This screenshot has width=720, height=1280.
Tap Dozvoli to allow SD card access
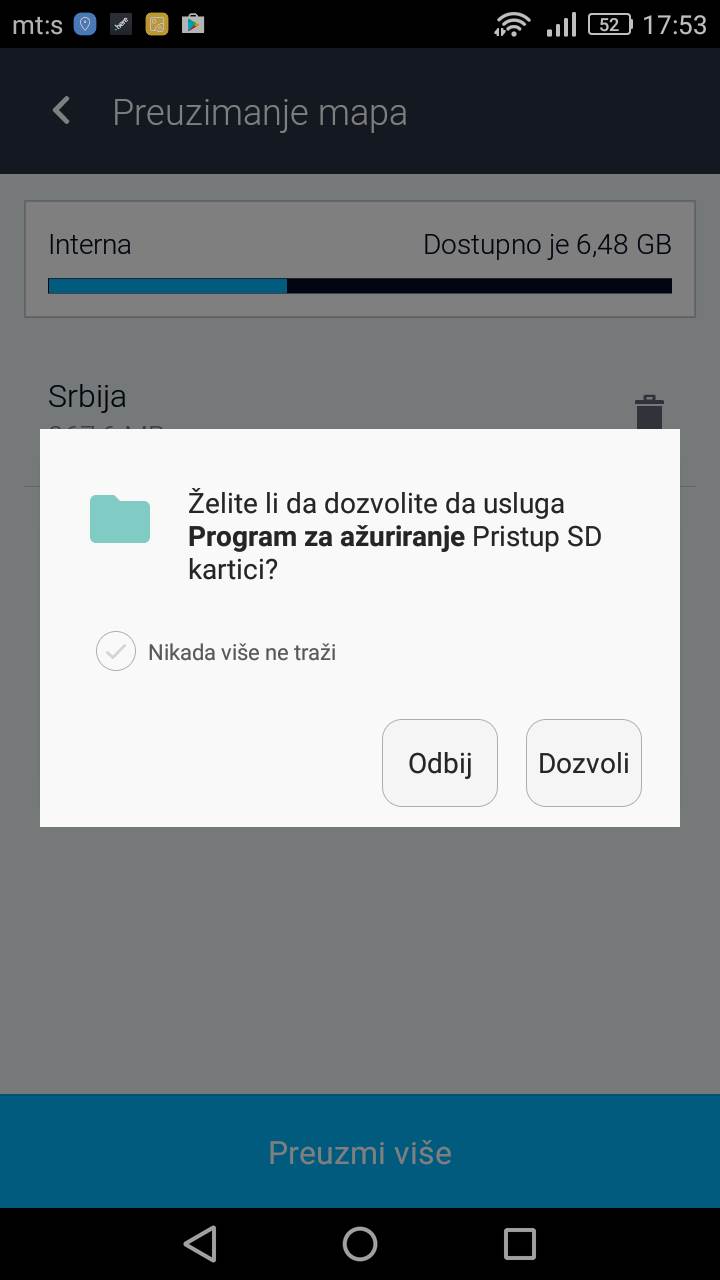coord(583,763)
